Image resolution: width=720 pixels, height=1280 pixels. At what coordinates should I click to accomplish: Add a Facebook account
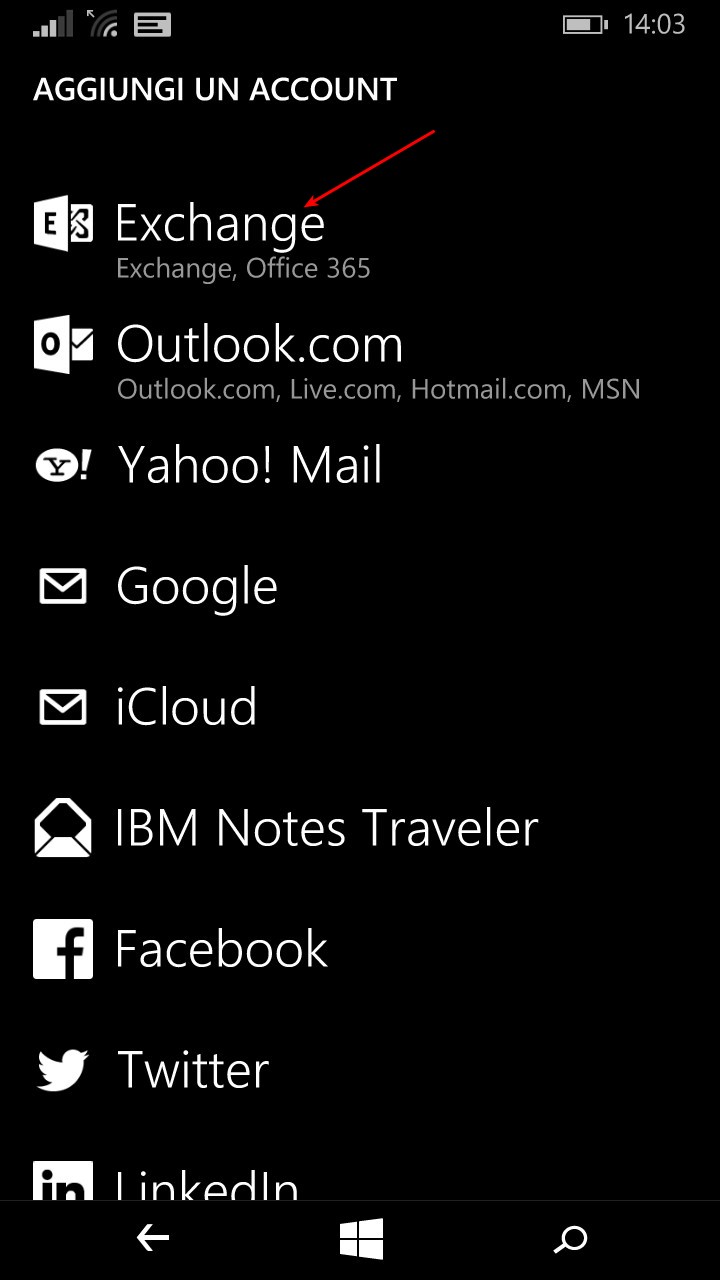[x=221, y=949]
